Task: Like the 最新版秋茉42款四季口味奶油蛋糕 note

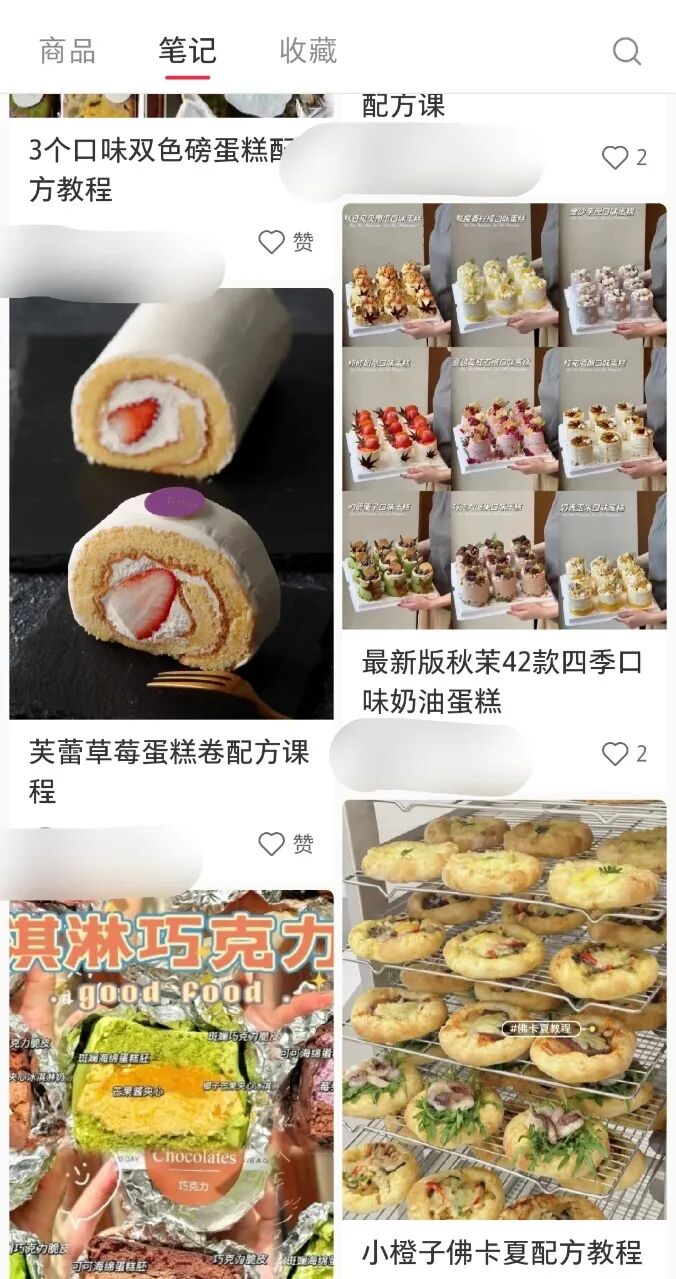Action: point(615,754)
